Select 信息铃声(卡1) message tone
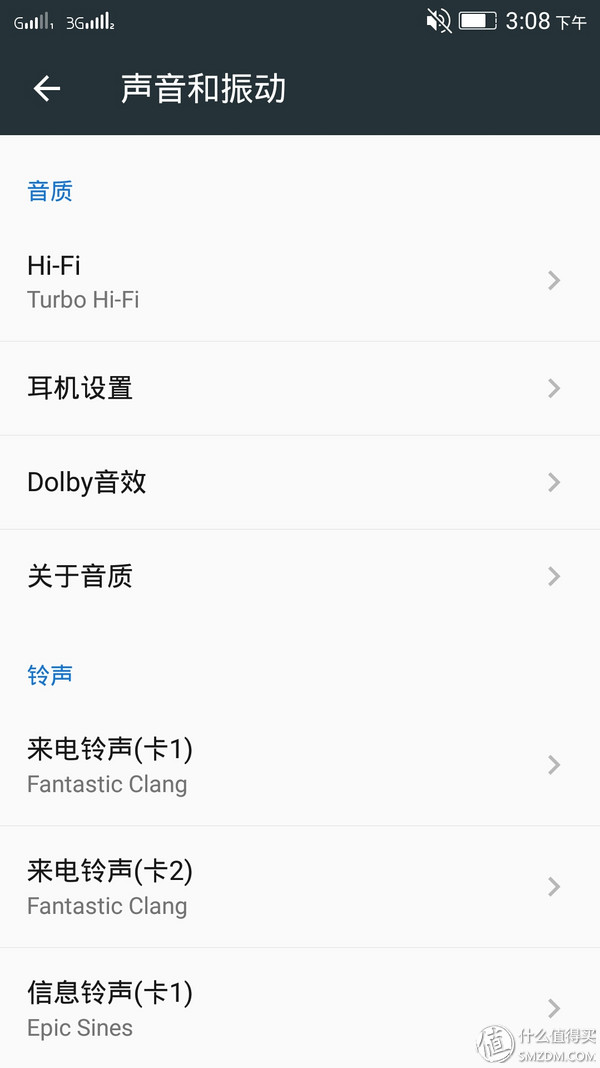Image resolution: width=600 pixels, height=1068 pixels. pyautogui.click(x=300, y=1008)
